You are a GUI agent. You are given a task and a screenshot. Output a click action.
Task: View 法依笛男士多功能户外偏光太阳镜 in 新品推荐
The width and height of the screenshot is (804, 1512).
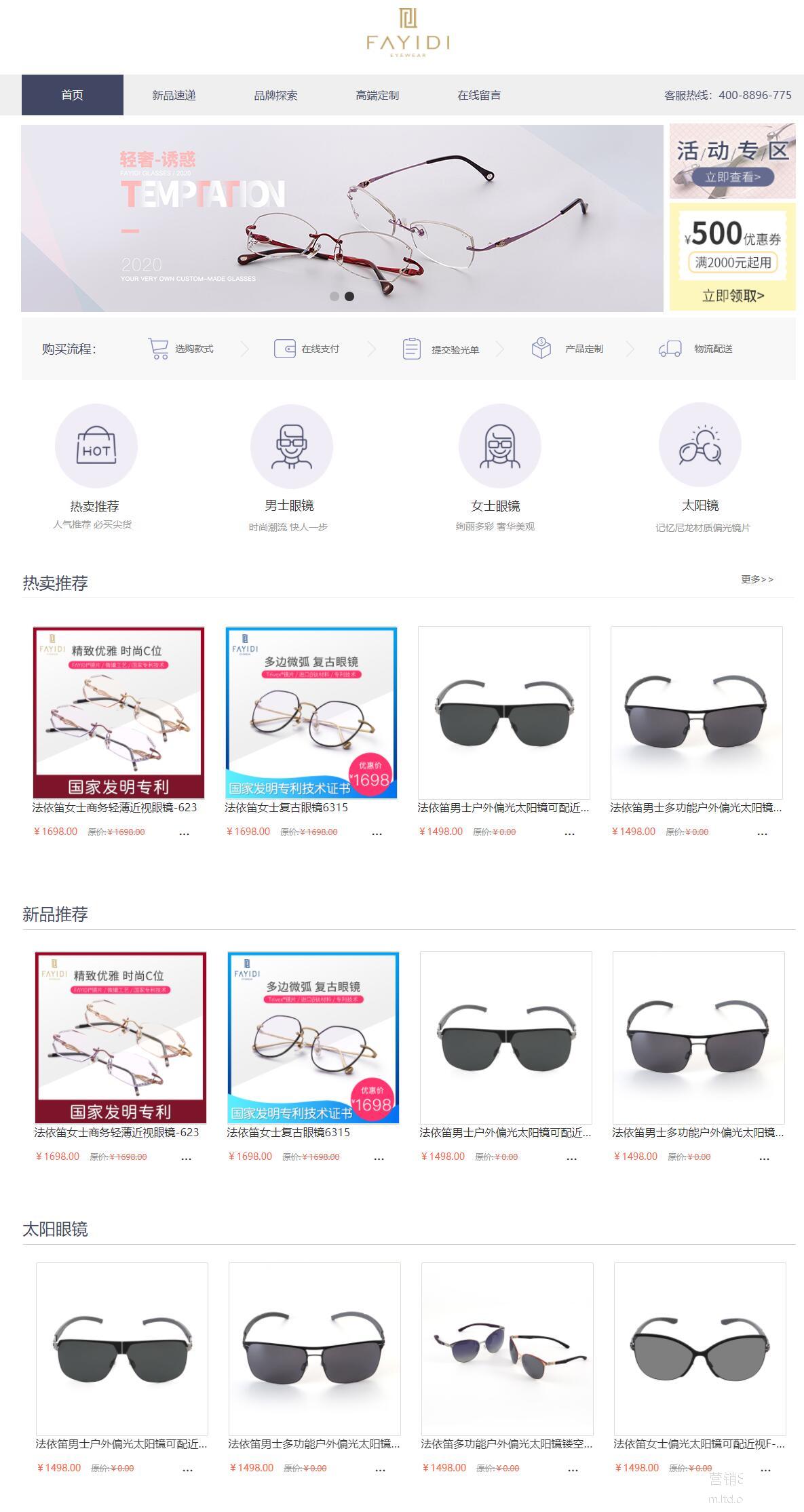pyautogui.click(x=698, y=1038)
